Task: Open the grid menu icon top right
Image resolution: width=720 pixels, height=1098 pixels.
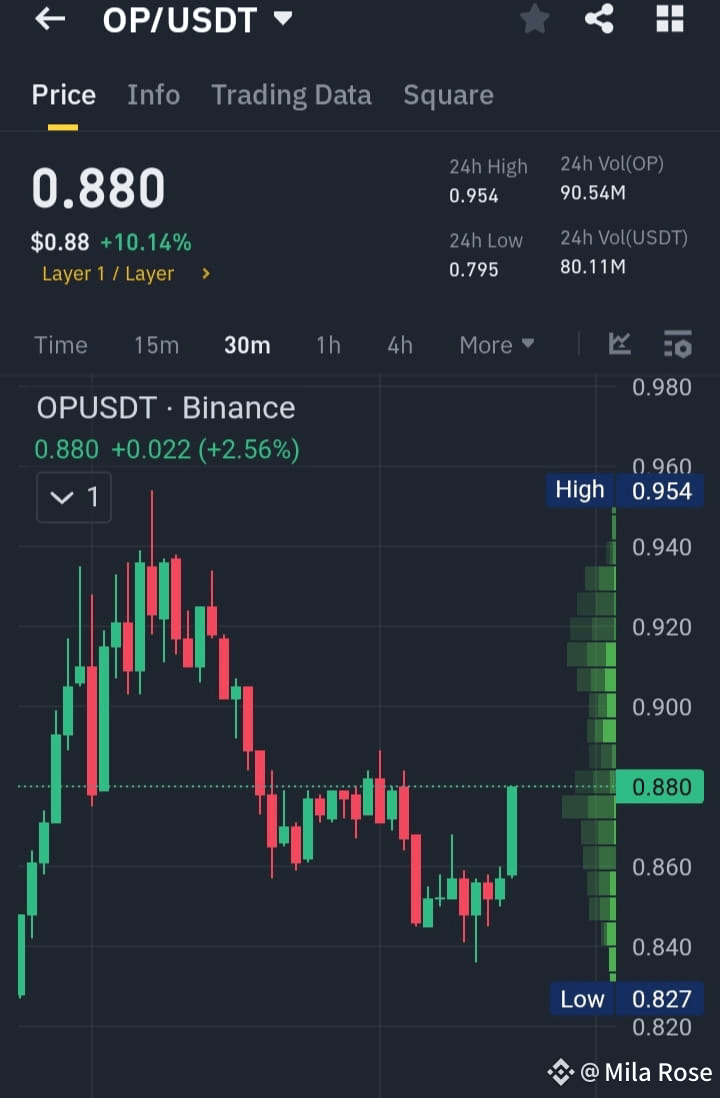Action: [668, 19]
